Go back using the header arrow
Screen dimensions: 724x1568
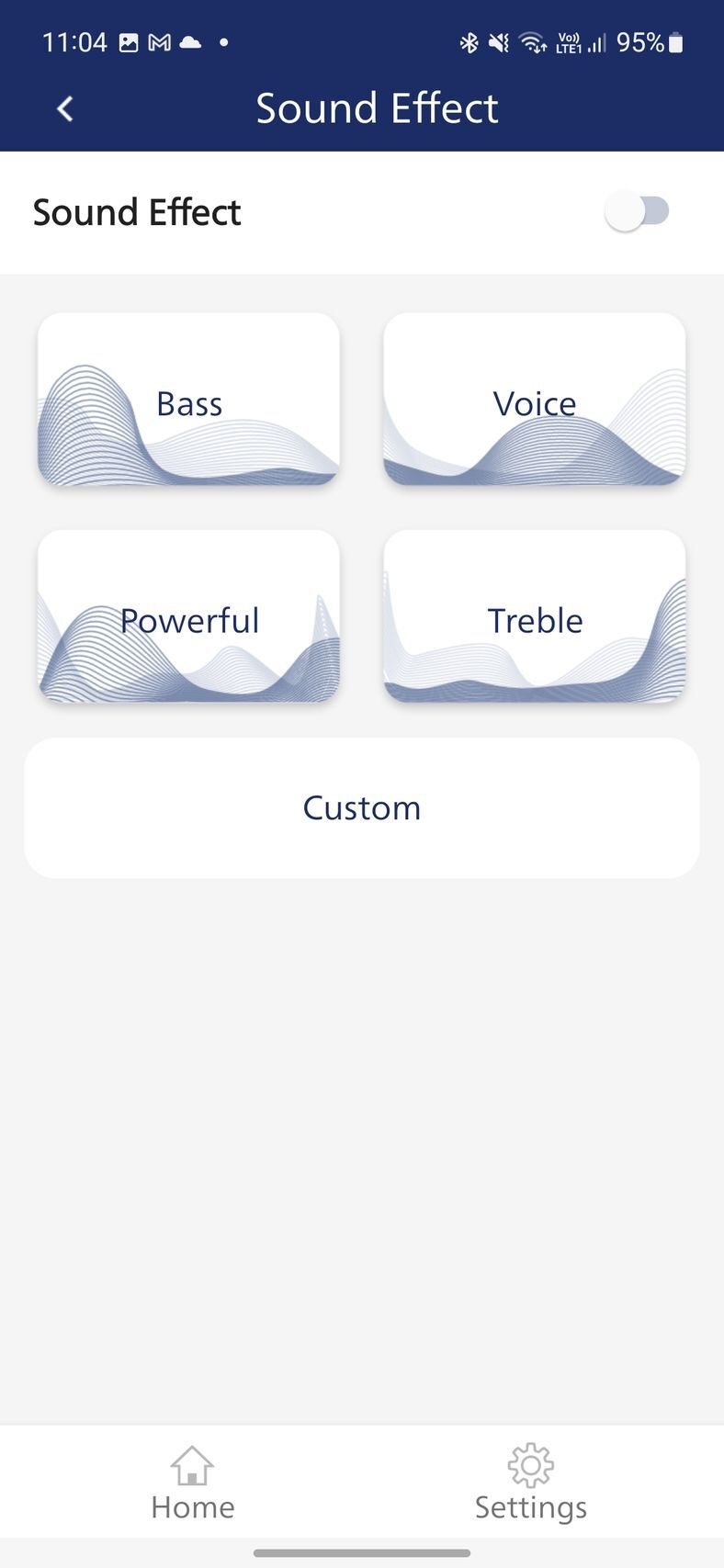pos(64,108)
